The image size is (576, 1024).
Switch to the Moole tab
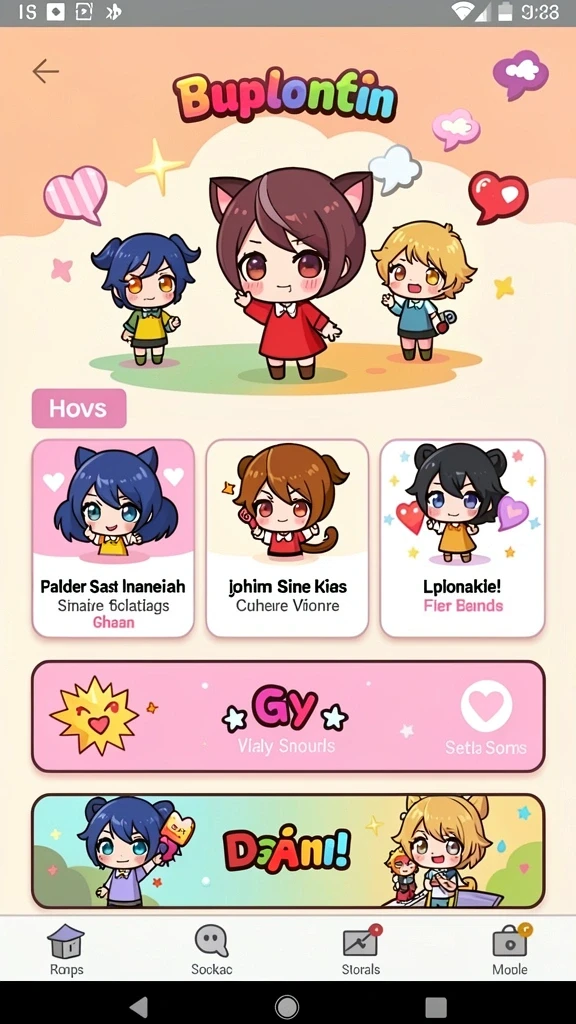[510, 950]
